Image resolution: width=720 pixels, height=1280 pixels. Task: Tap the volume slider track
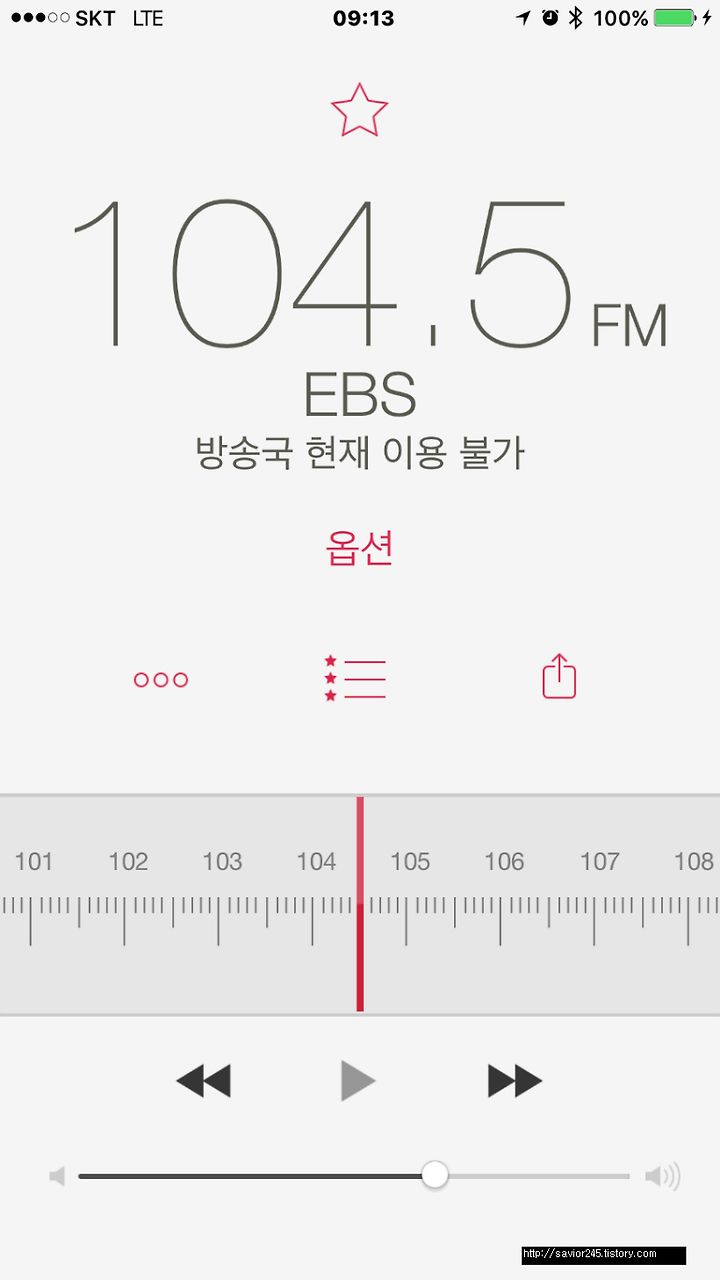pos(354,1176)
